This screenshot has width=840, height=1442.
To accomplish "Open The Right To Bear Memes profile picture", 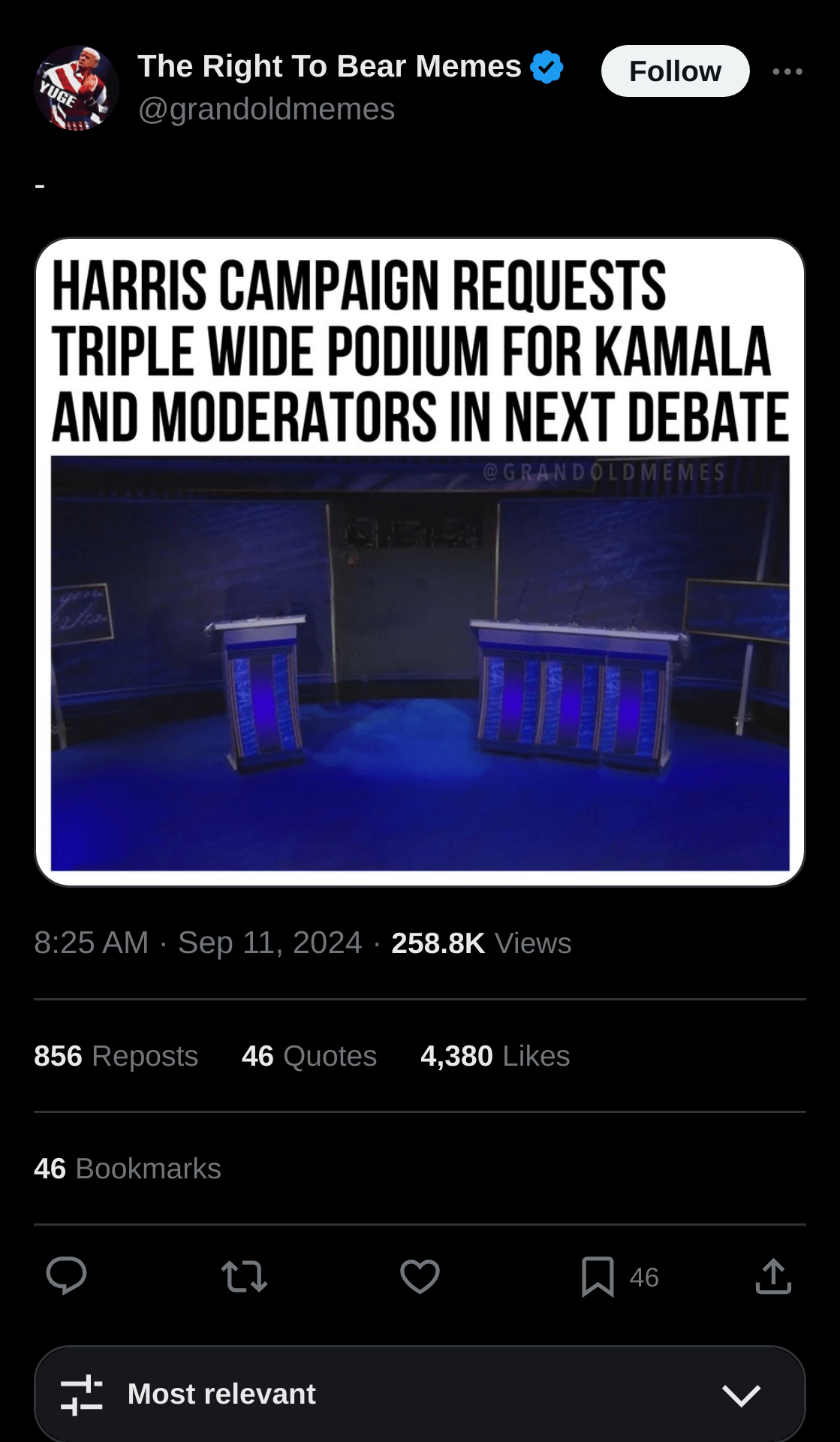I will click(x=76, y=88).
